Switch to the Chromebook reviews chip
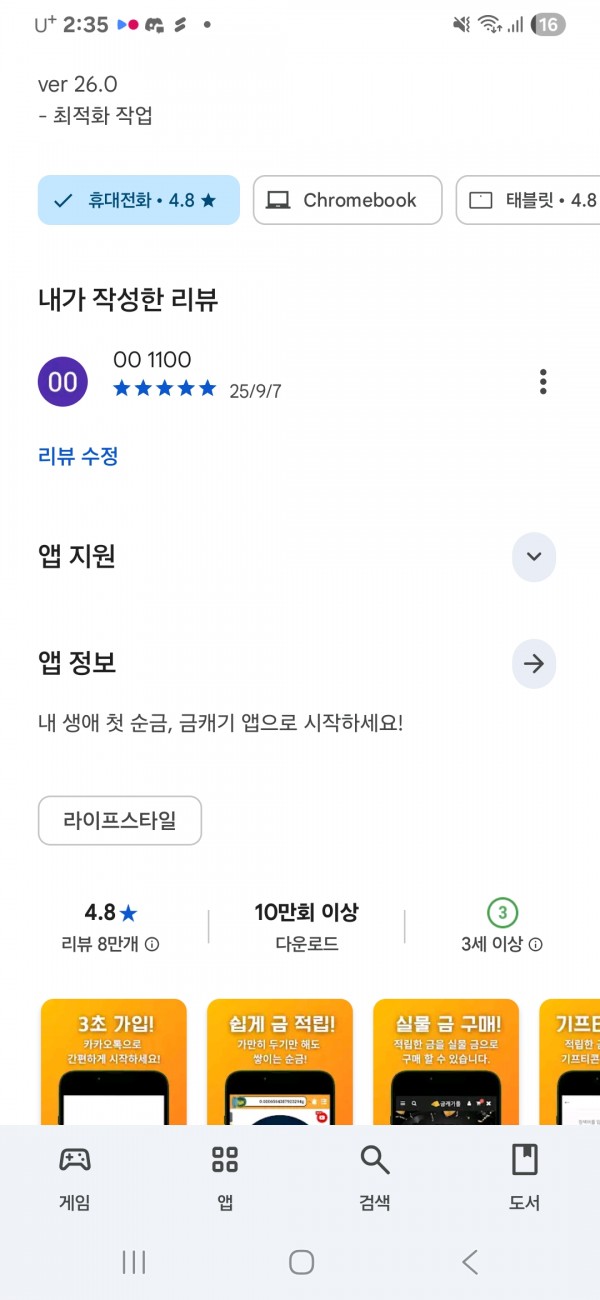This screenshot has width=600, height=1300. pos(347,200)
